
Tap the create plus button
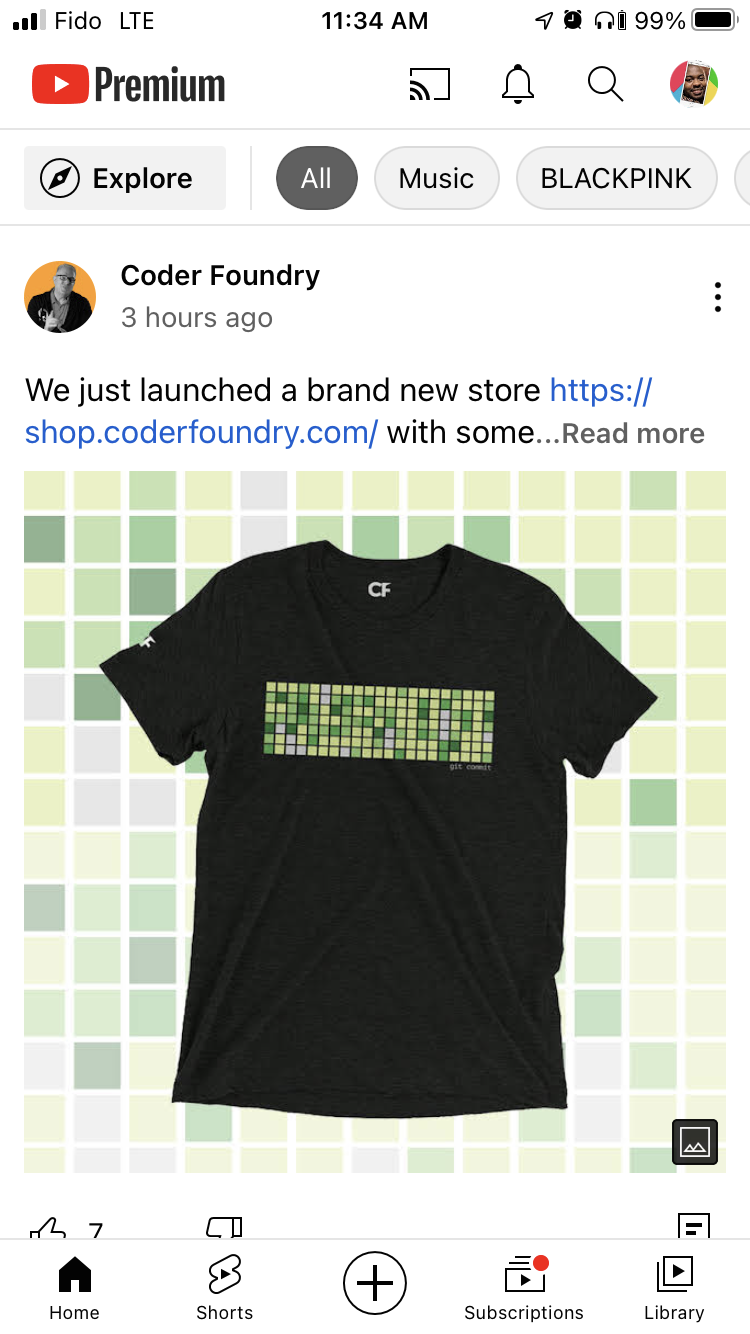tap(375, 1282)
